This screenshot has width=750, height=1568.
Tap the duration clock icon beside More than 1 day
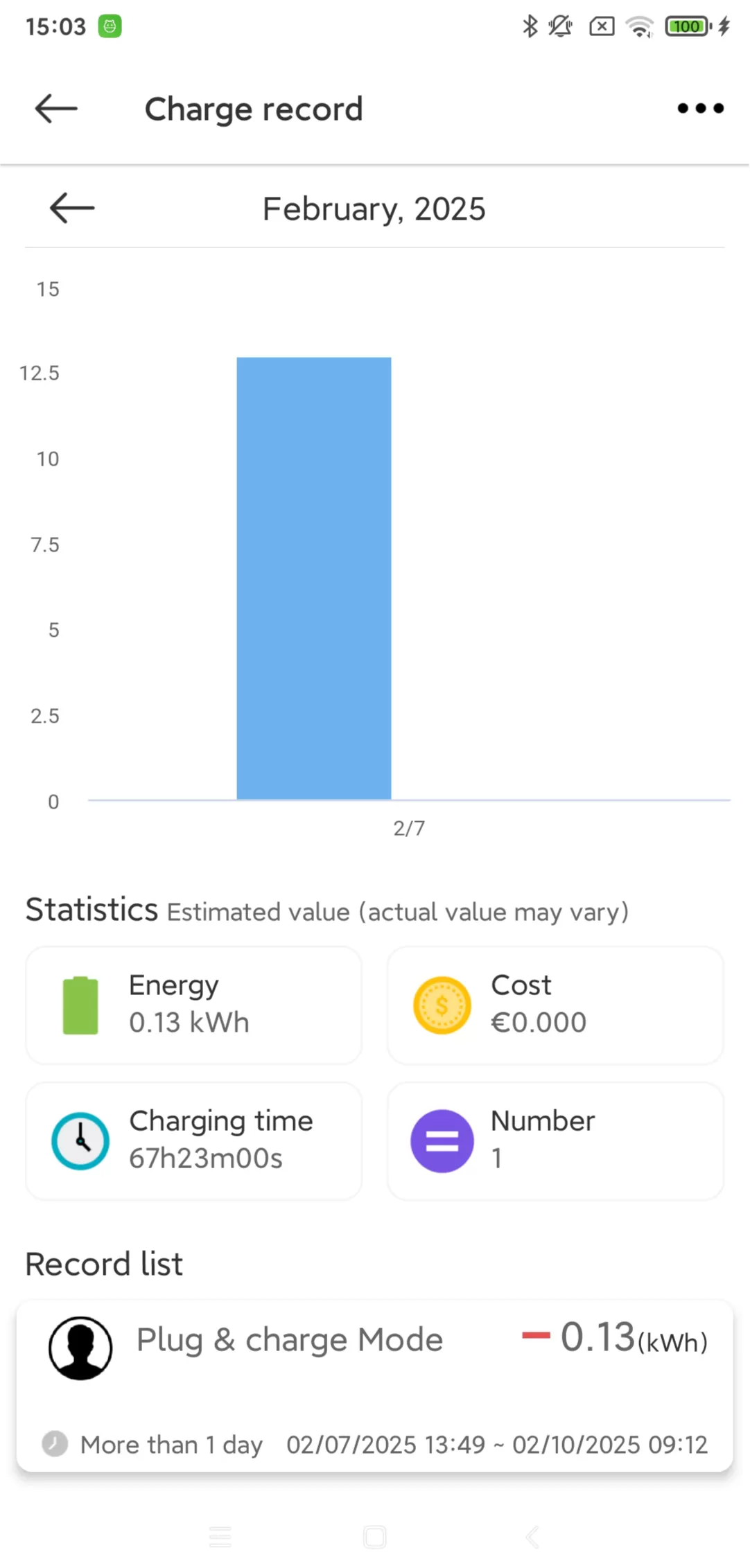54,1445
